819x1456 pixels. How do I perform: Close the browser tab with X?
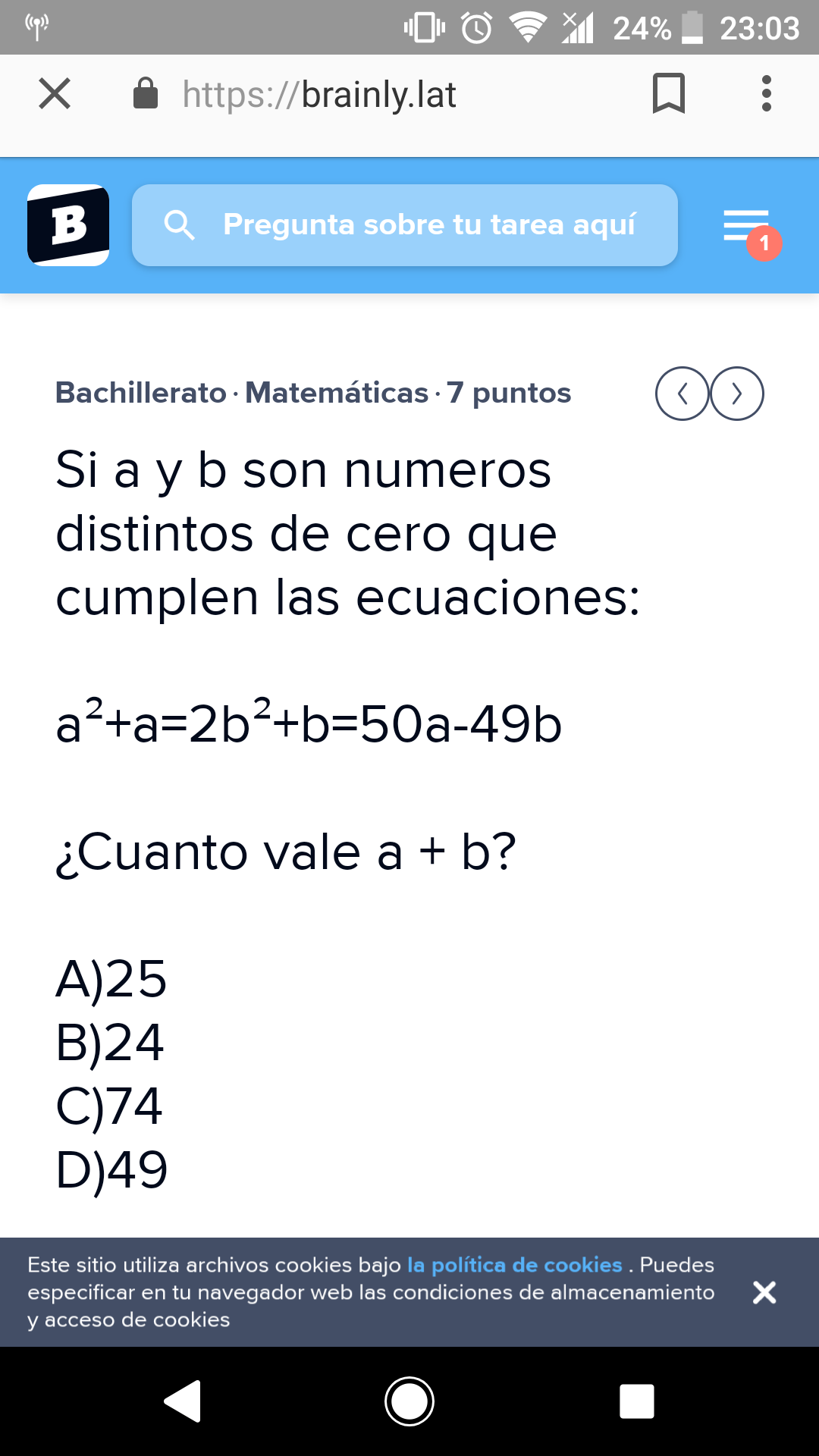tap(55, 94)
